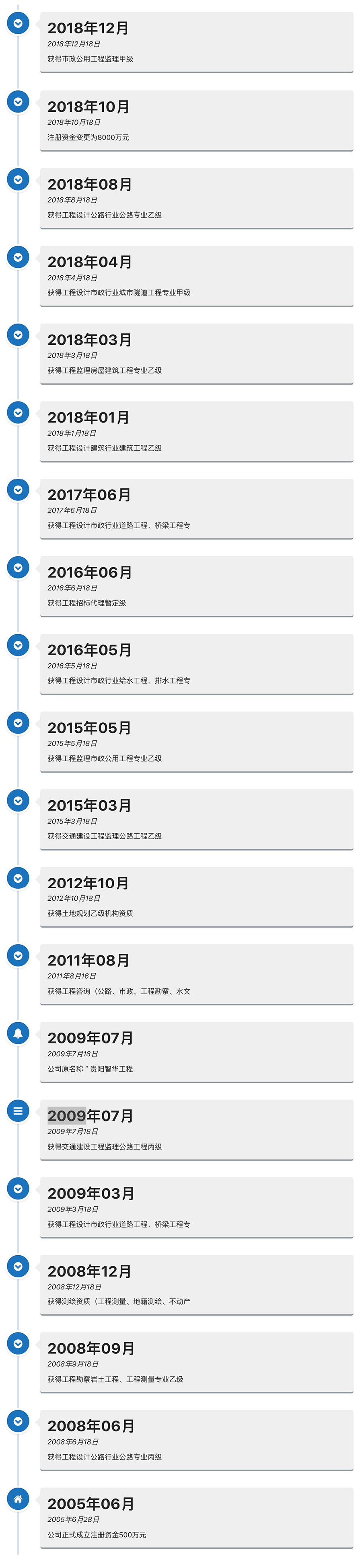Open the 2018年08月 timeline marker
The width and height of the screenshot is (362, 1568).
18,180
